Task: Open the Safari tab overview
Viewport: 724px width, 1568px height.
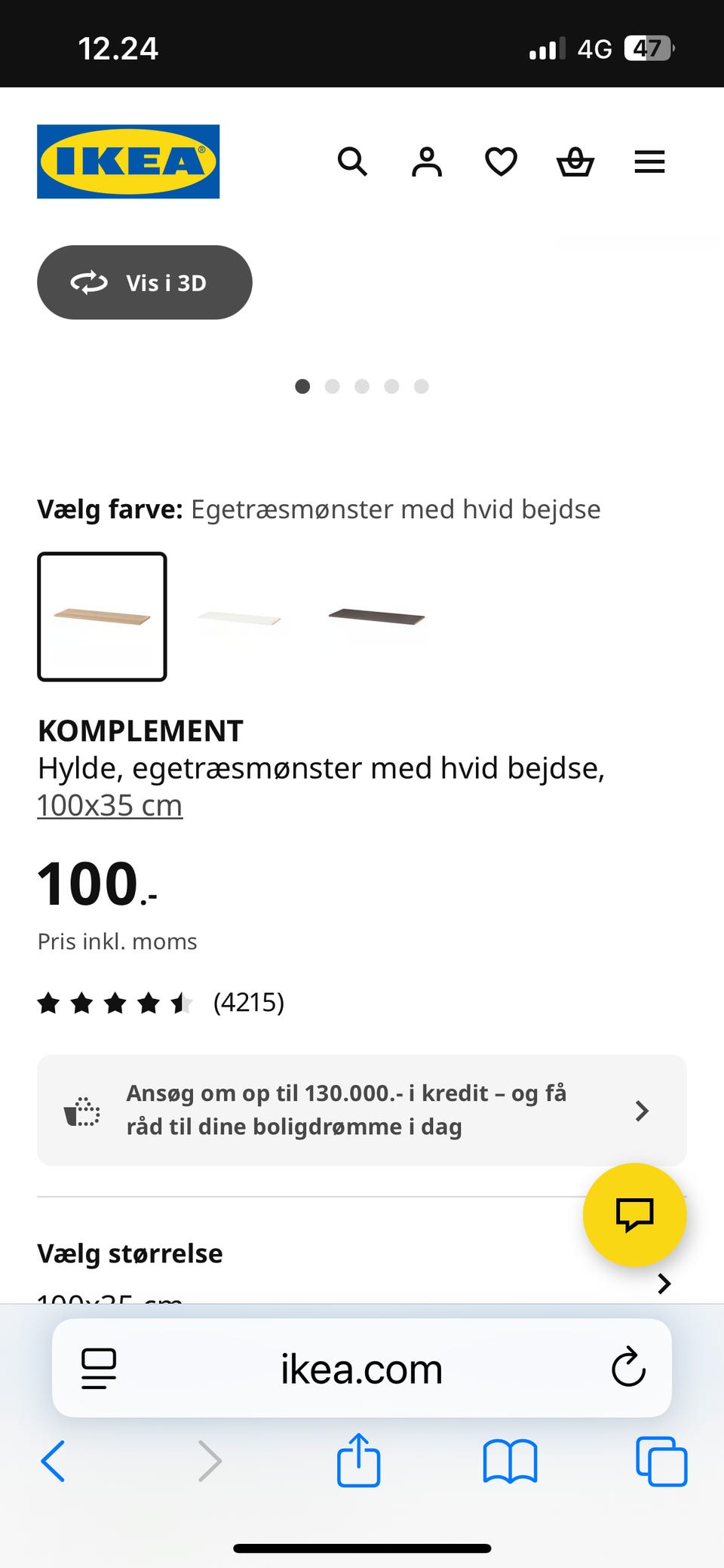Action: point(659,1459)
